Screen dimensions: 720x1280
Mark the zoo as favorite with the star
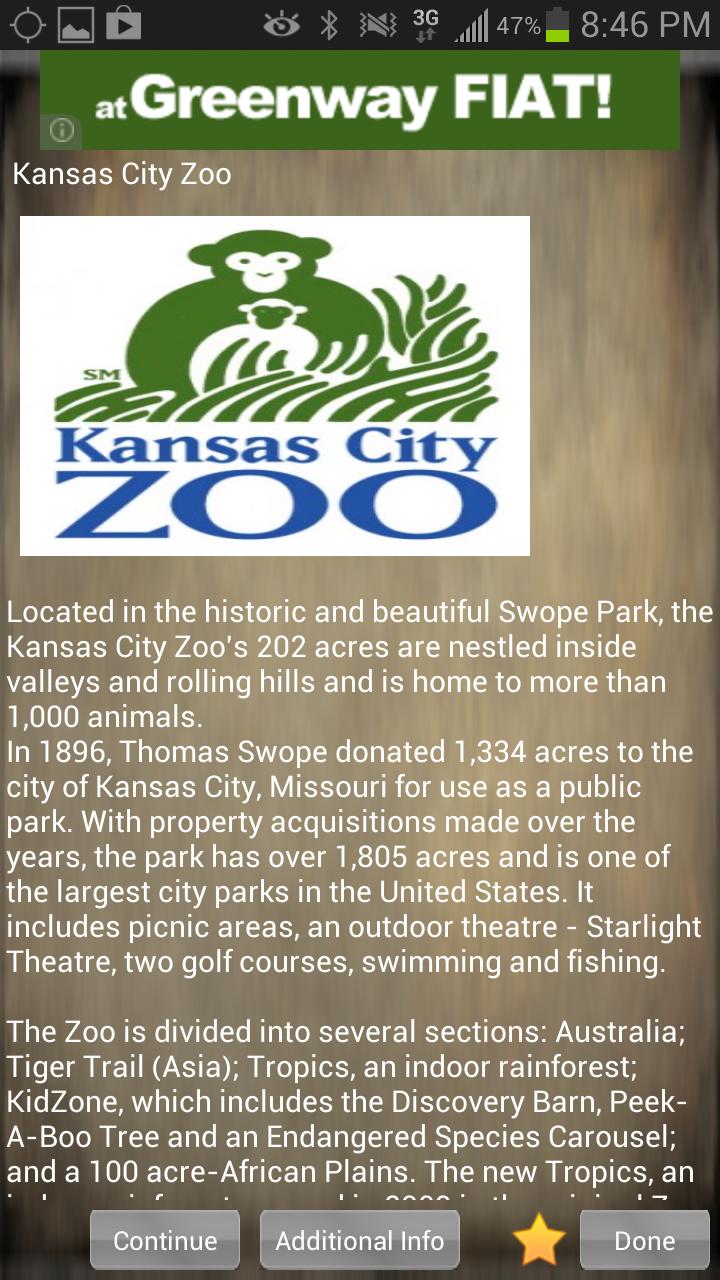[539, 1240]
